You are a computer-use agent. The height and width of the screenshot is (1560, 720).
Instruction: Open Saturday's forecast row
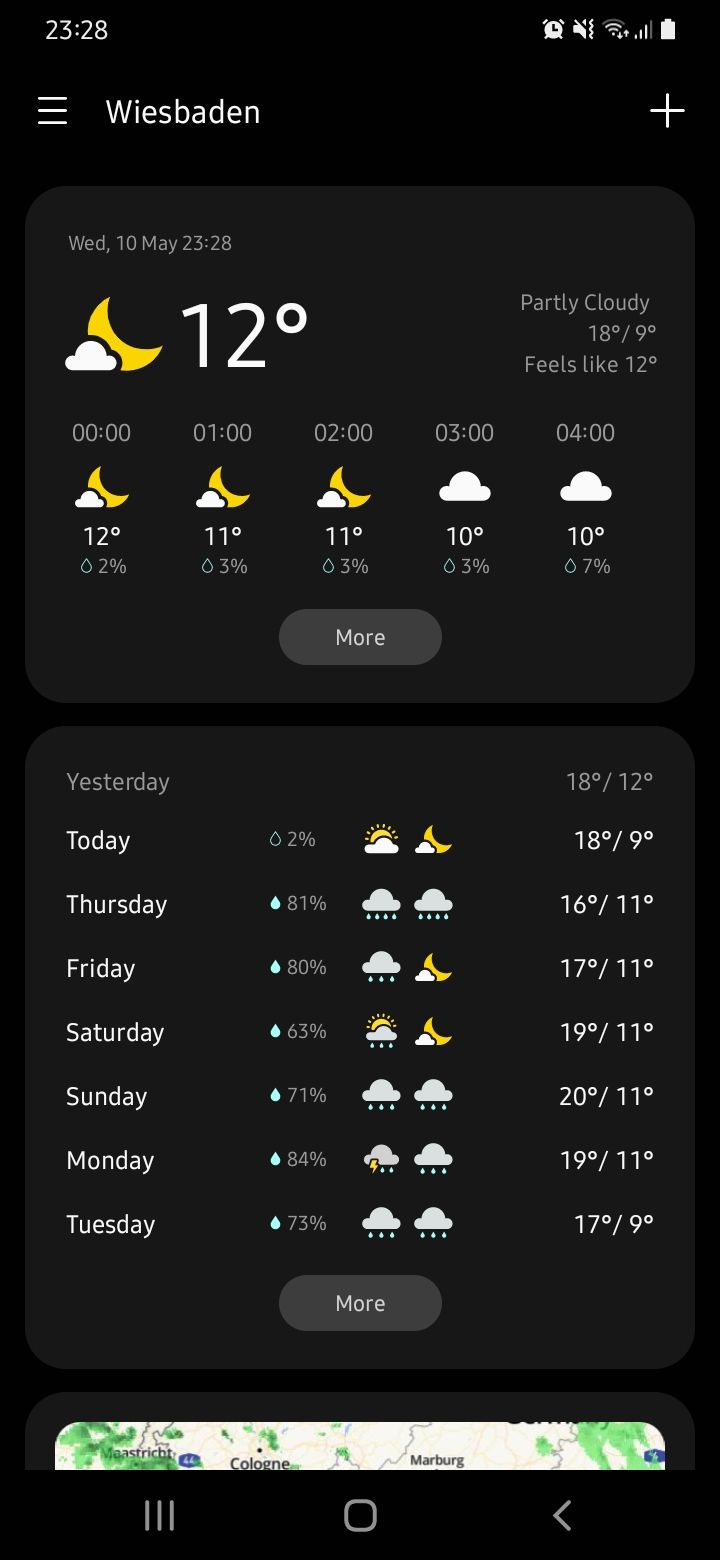pos(360,1032)
